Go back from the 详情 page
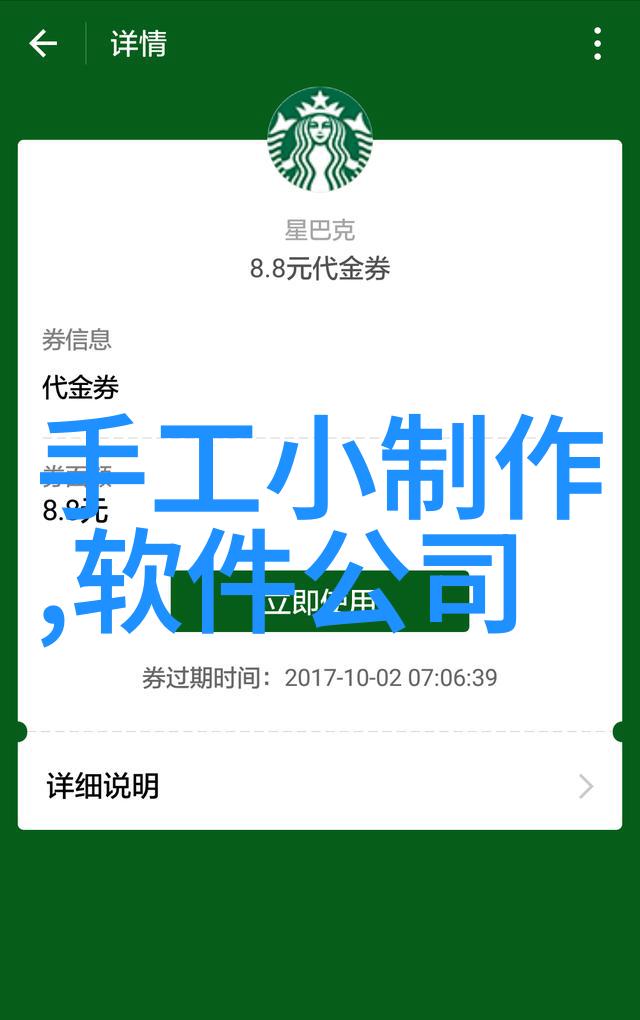Viewport: 640px width, 1020px height. [x=43, y=44]
